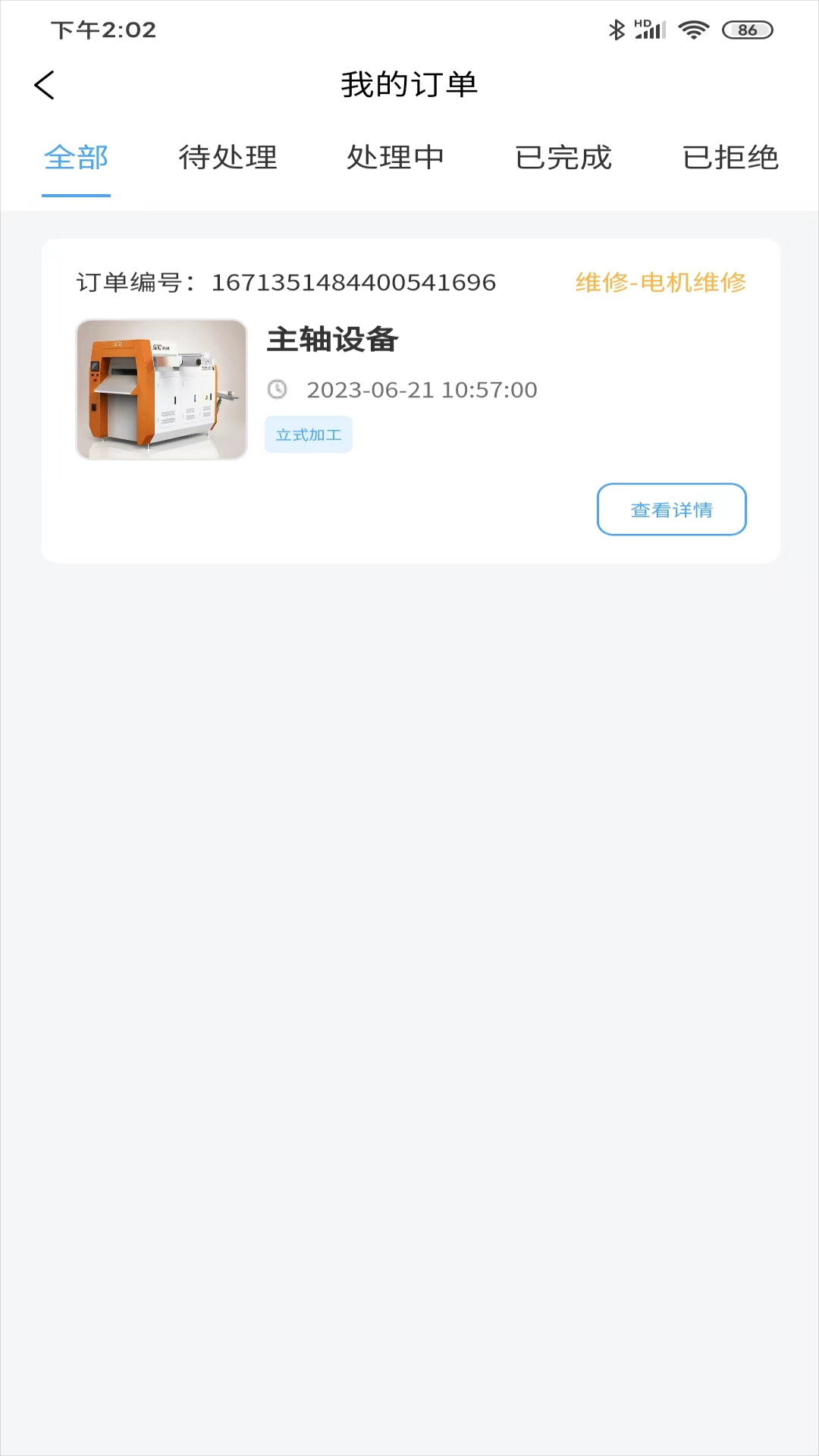Click the 维修-电机维修 label
Image resolution: width=819 pixels, height=1456 pixels.
661,282
